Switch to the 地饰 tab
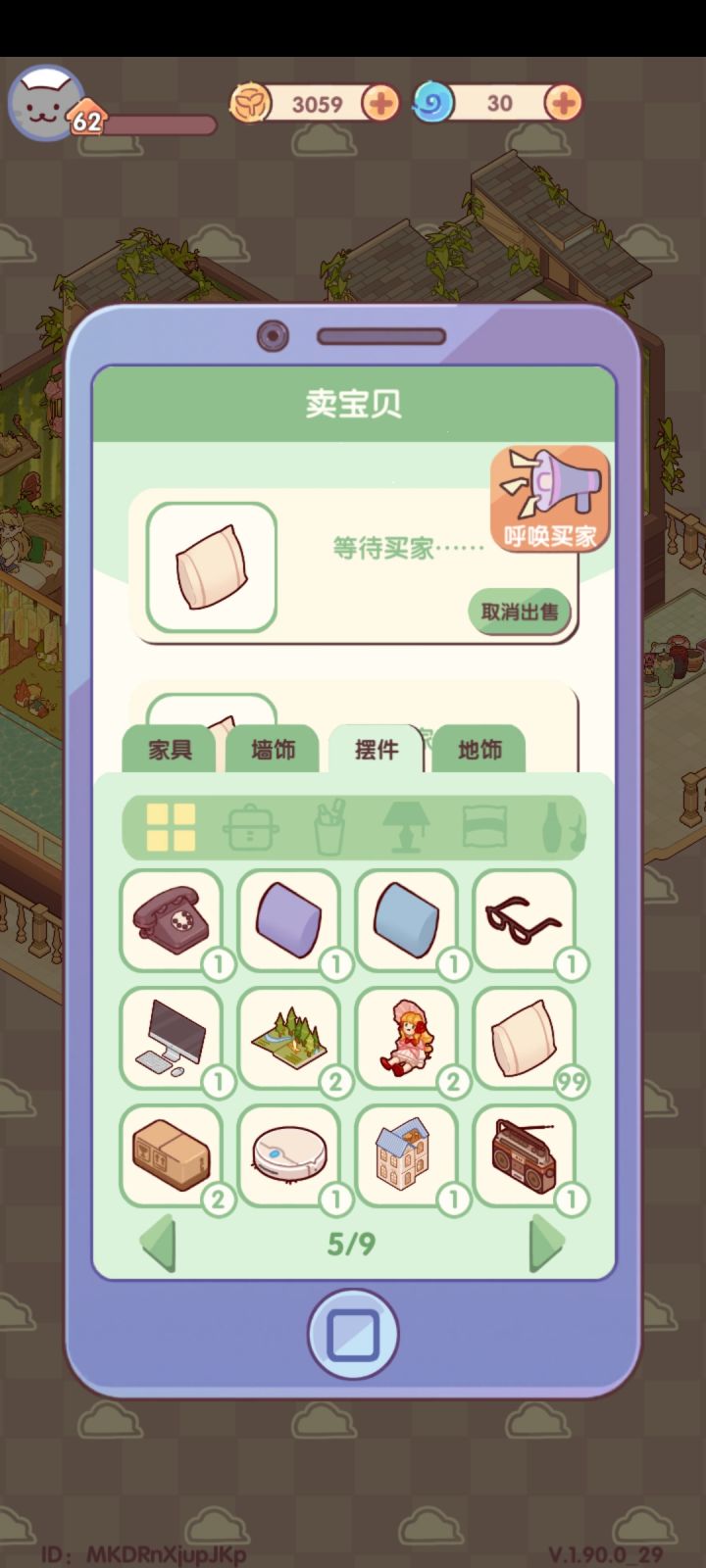The height and width of the screenshot is (1568, 706). coord(479,751)
